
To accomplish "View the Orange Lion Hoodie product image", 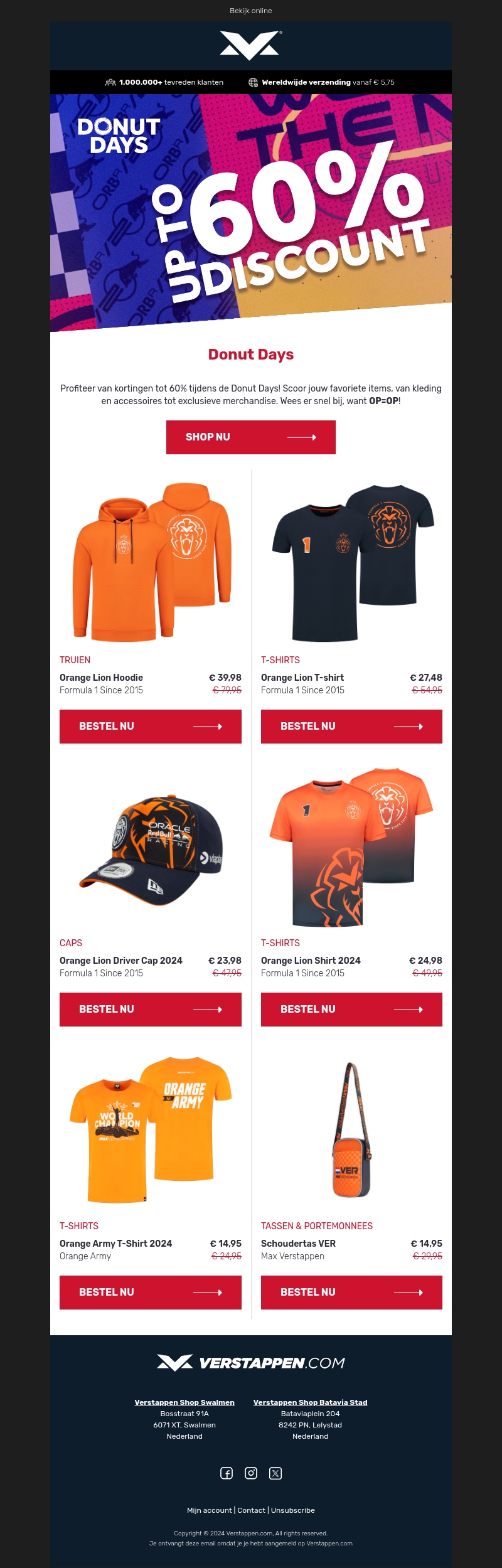I will point(151,562).
